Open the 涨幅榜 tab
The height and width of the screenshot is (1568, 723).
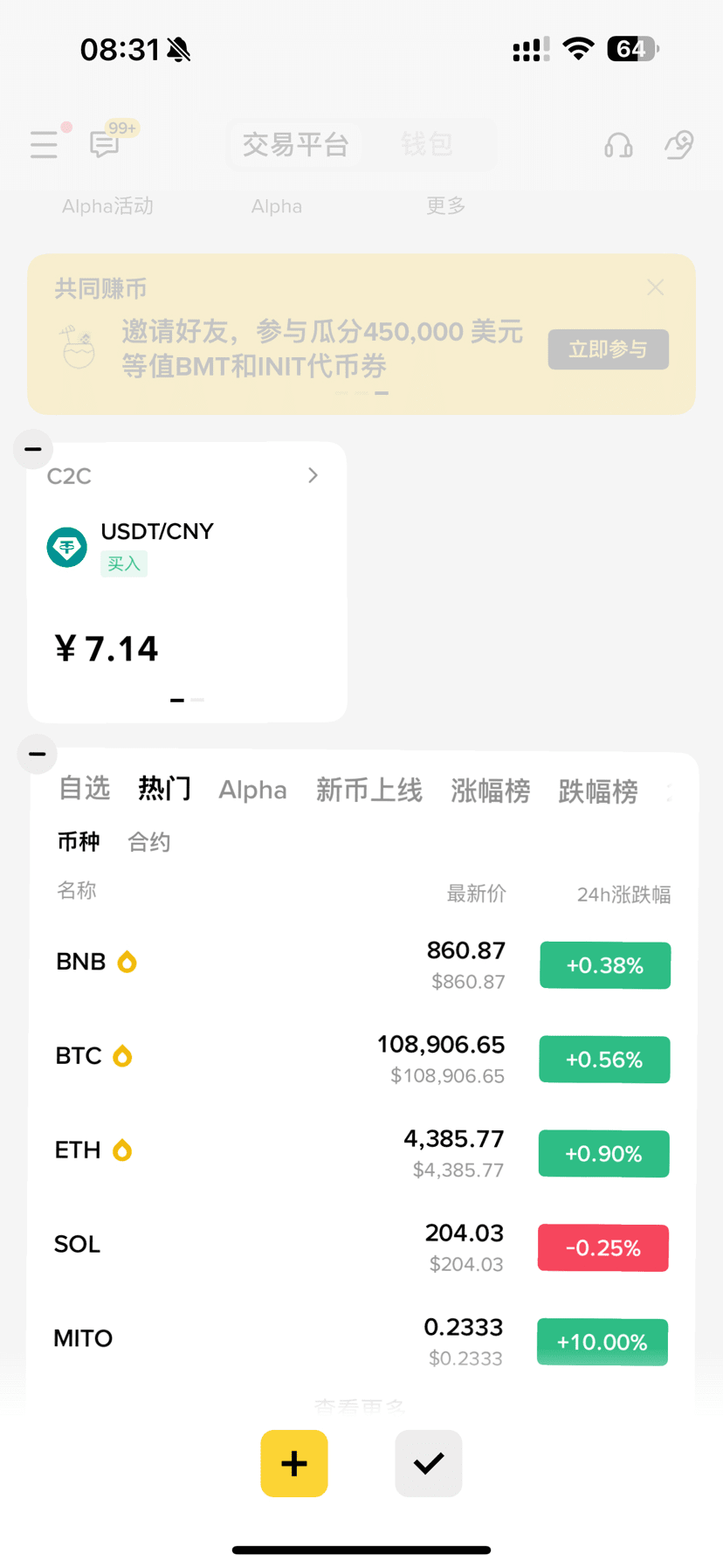(491, 791)
